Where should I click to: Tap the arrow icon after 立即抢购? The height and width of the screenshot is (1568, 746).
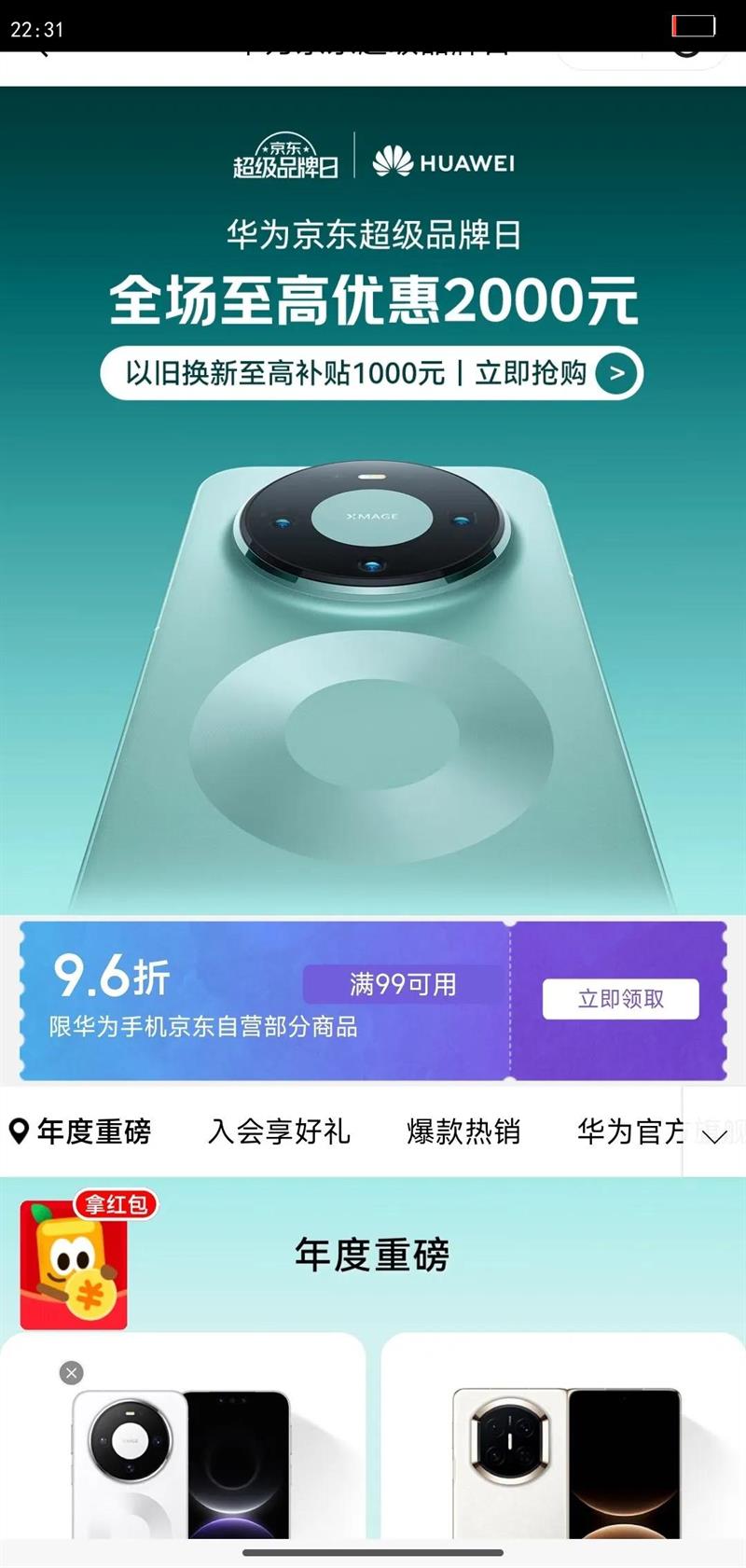pos(615,373)
